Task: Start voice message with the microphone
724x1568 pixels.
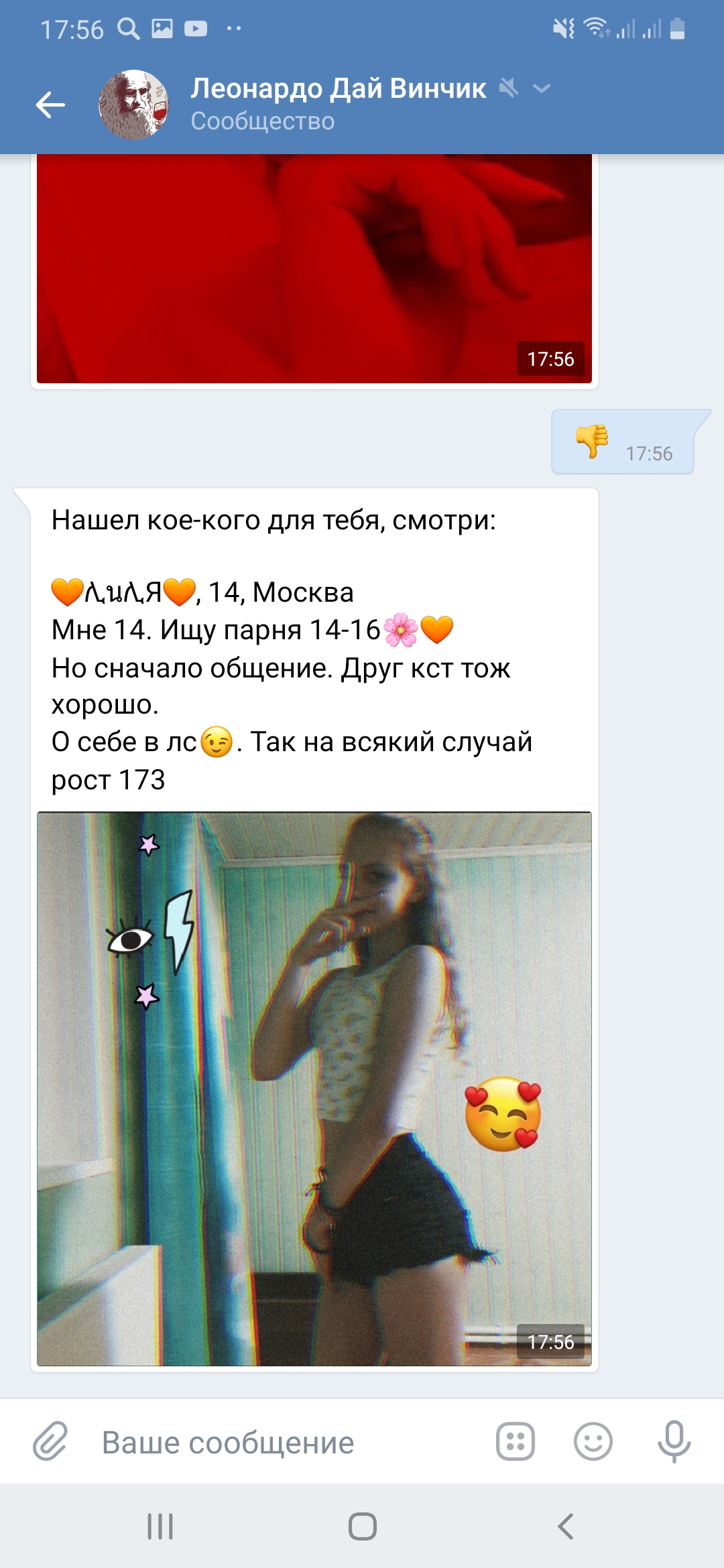Action: point(674,1441)
